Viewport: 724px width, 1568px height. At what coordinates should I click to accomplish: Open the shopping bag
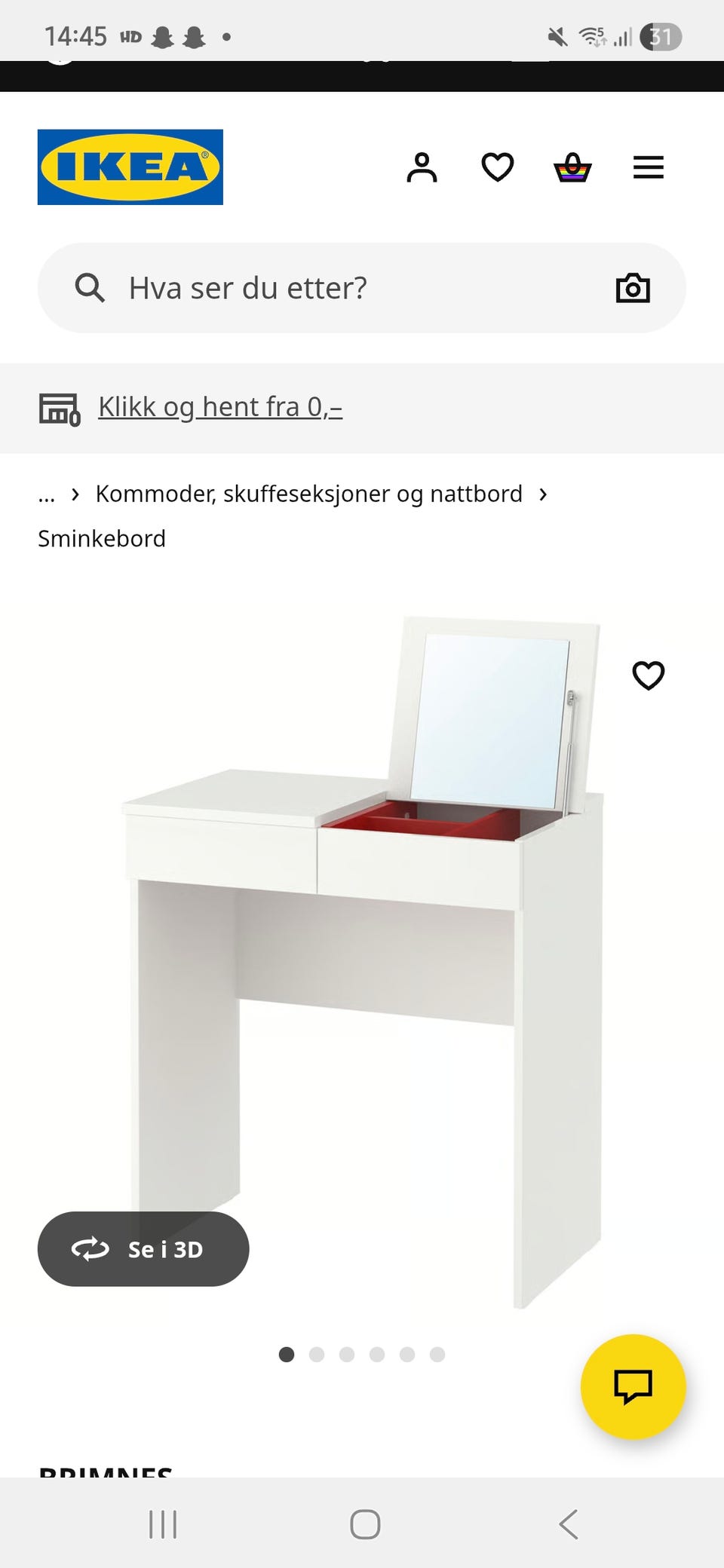[x=573, y=167]
